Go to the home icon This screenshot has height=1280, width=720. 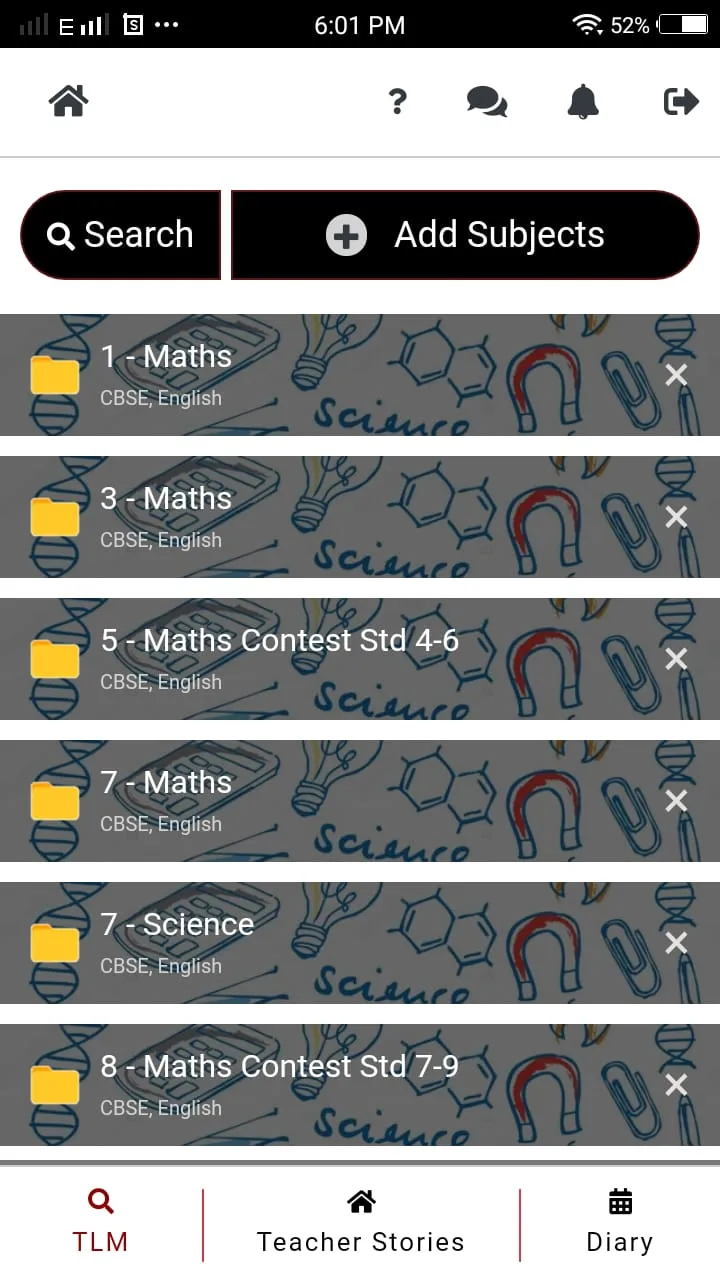(x=68, y=101)
